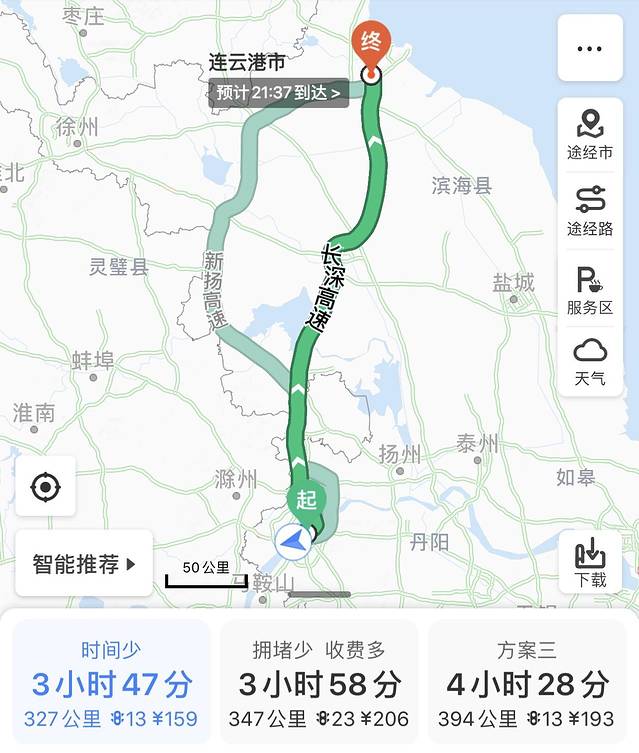The image size is (639, 753).
Task: Choose the 拥堵少 收费多 route option
Action: (x=319, y=685)
